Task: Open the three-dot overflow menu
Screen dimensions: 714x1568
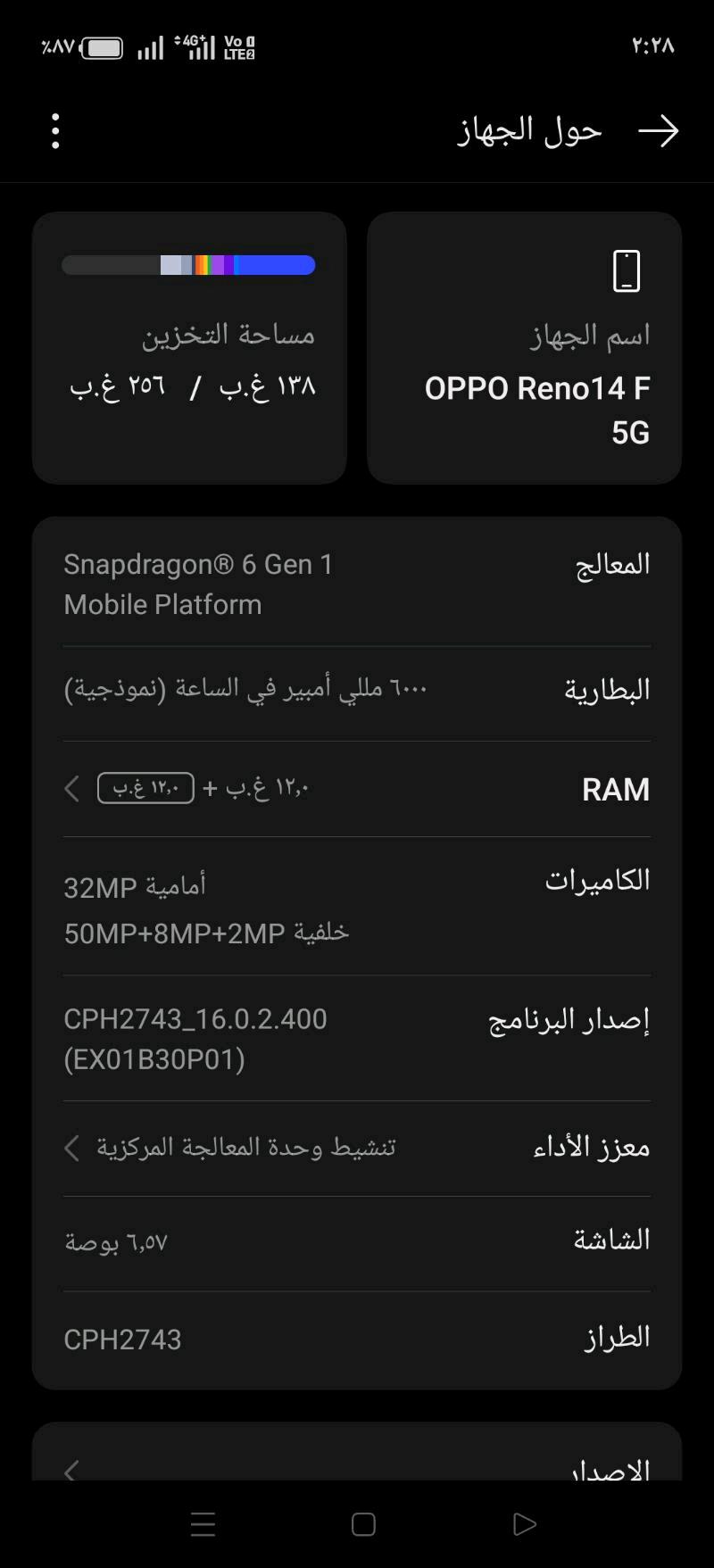Action: coord(55,131)
